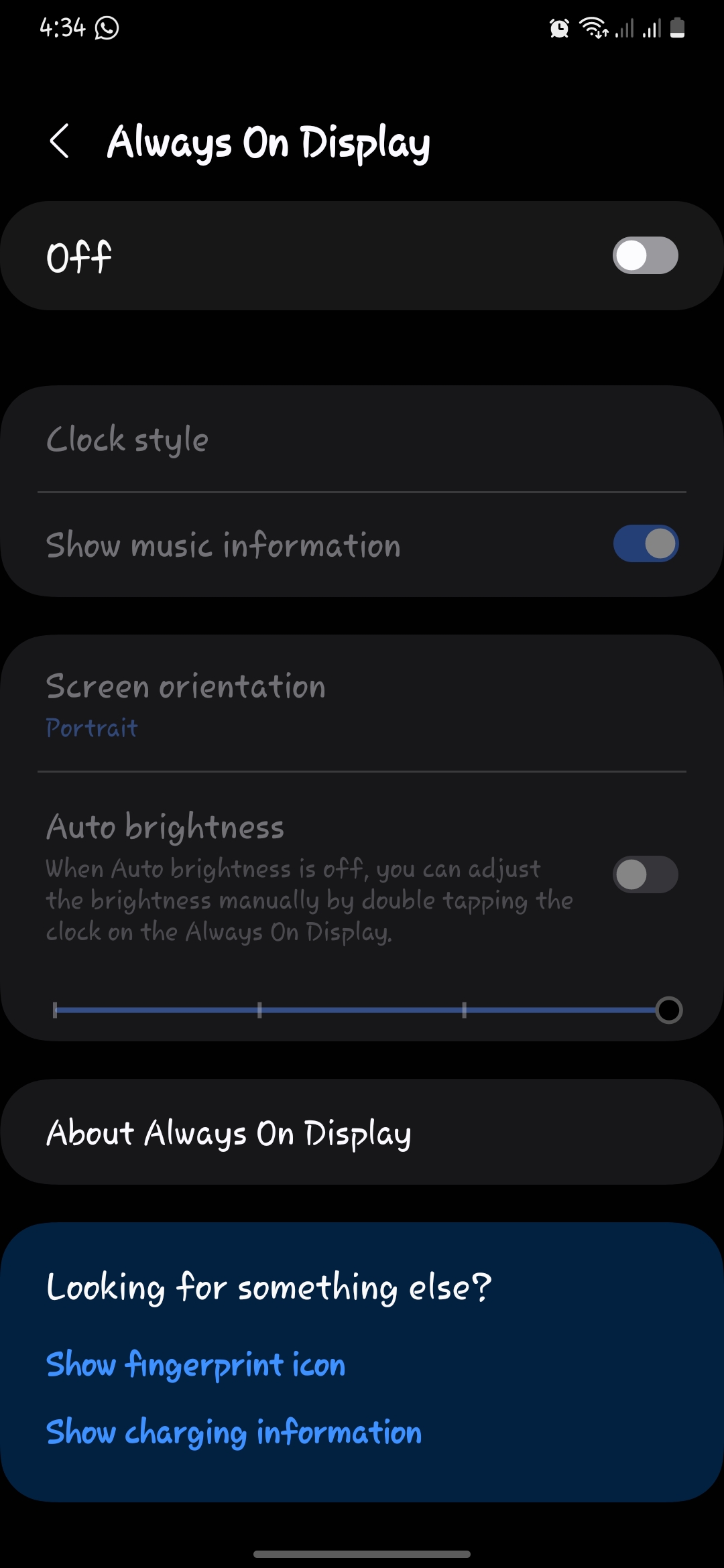Click the back arrow icon
This screenshot has width=724, height=1568.
click(x=59, y=141)
